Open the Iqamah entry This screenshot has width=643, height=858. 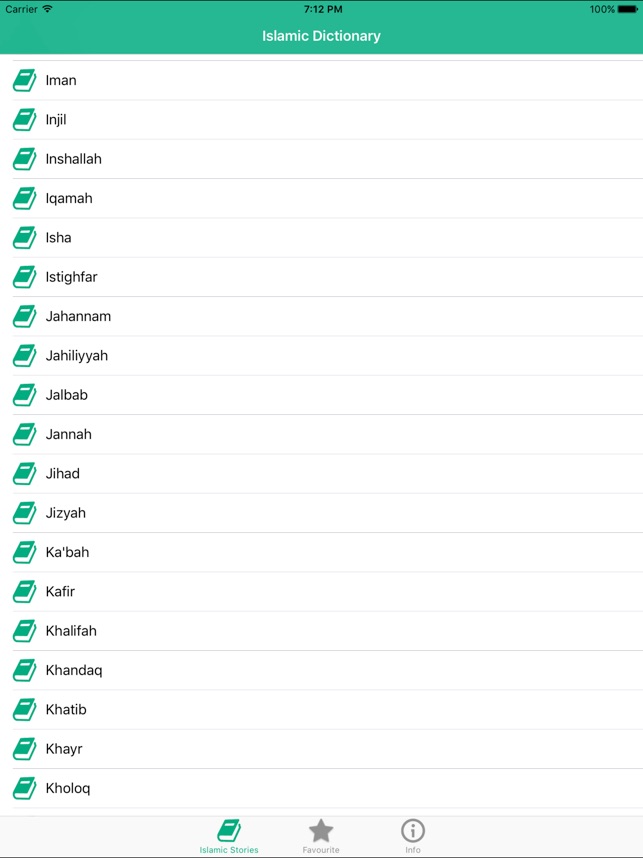69,198
